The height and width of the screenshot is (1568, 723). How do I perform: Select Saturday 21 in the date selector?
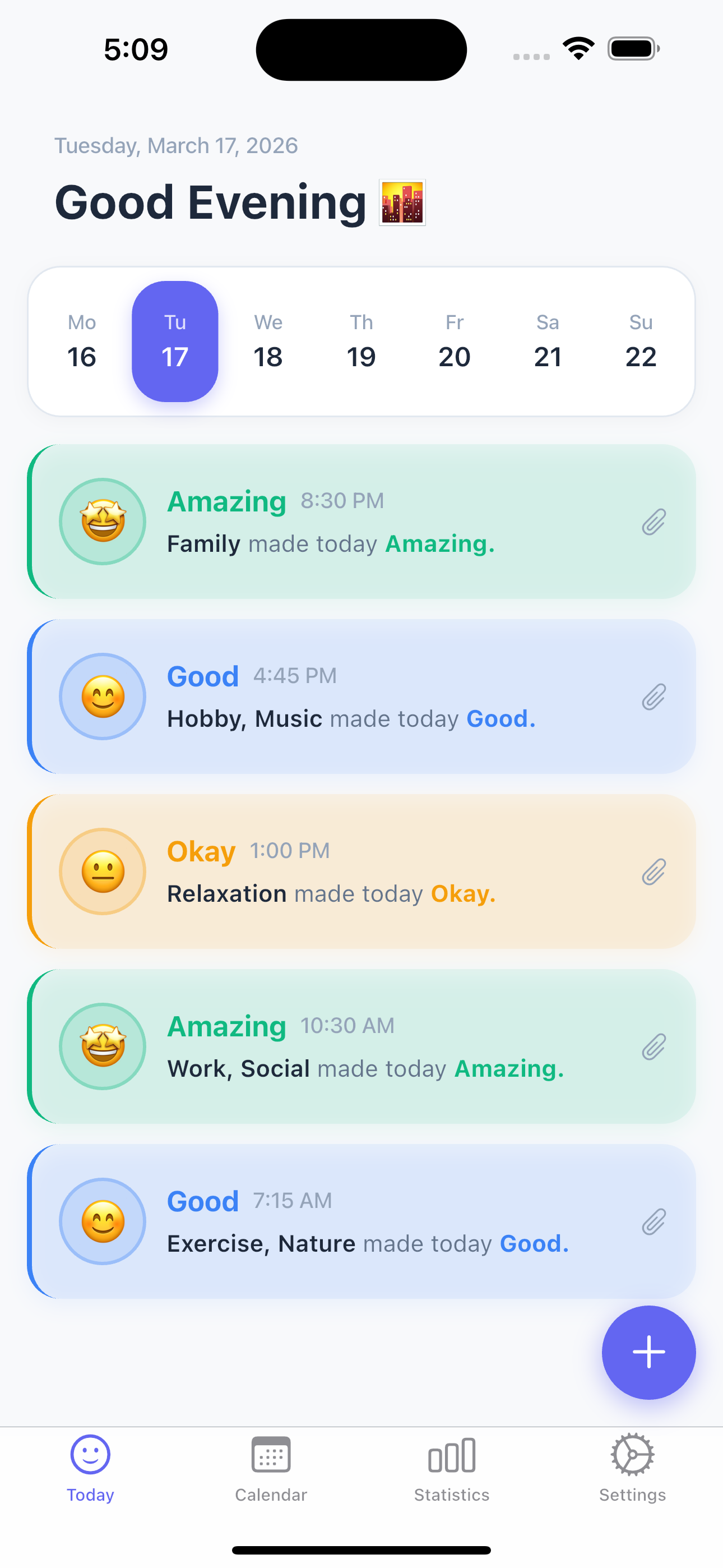click(547, 342)
